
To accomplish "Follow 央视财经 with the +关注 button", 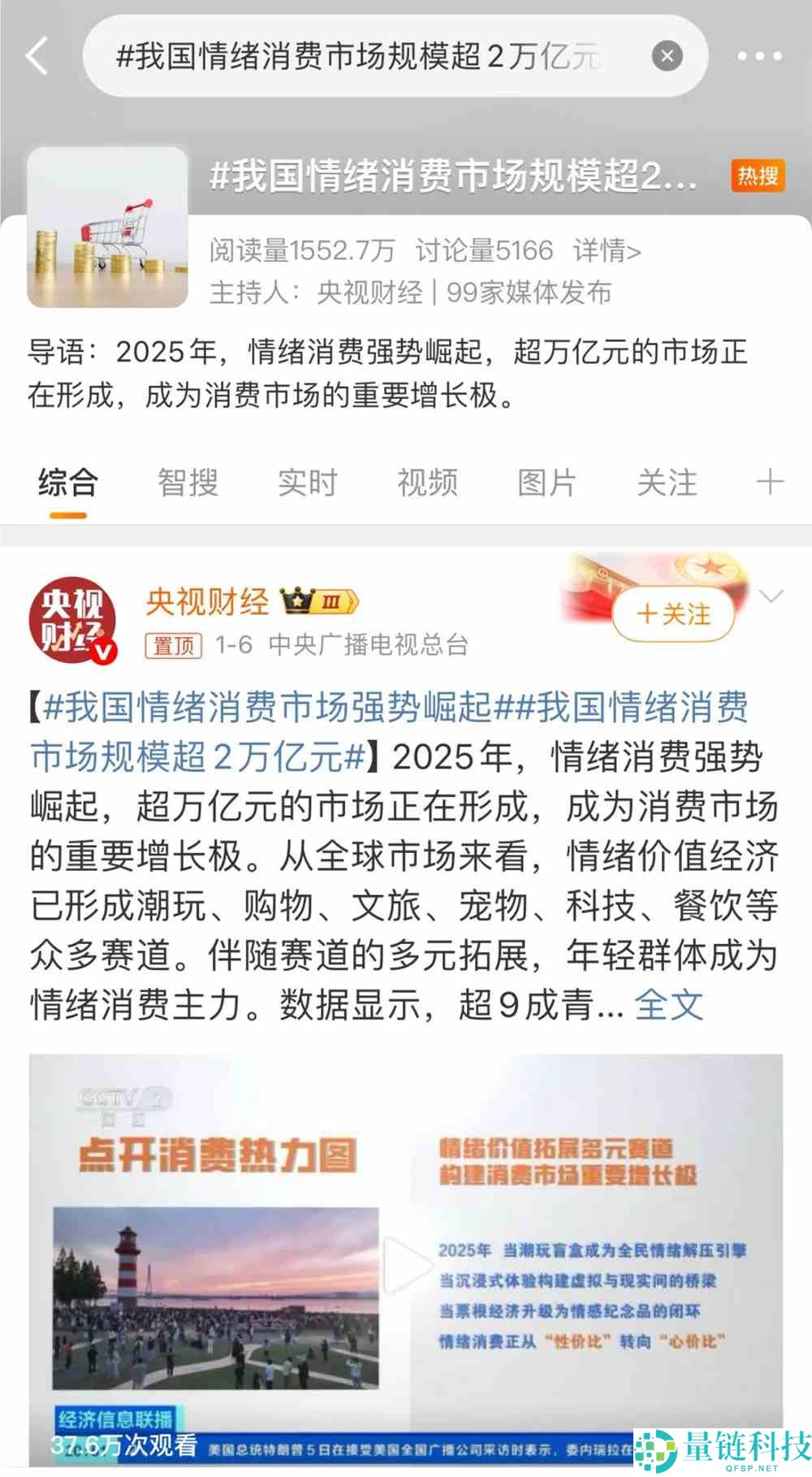I will 673,614.
